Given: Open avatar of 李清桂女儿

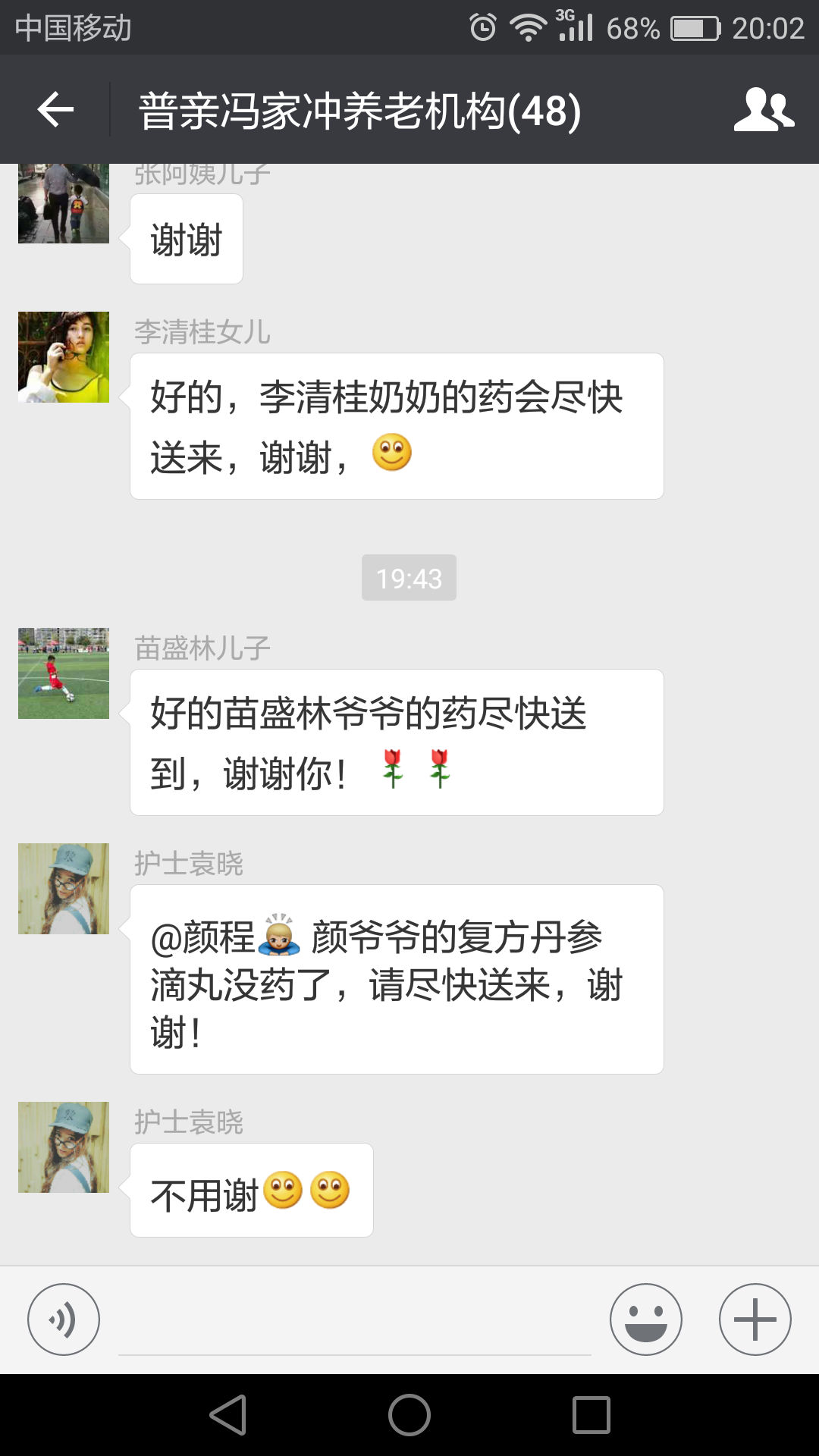Looking at the screenshot, I should [64, 357].
